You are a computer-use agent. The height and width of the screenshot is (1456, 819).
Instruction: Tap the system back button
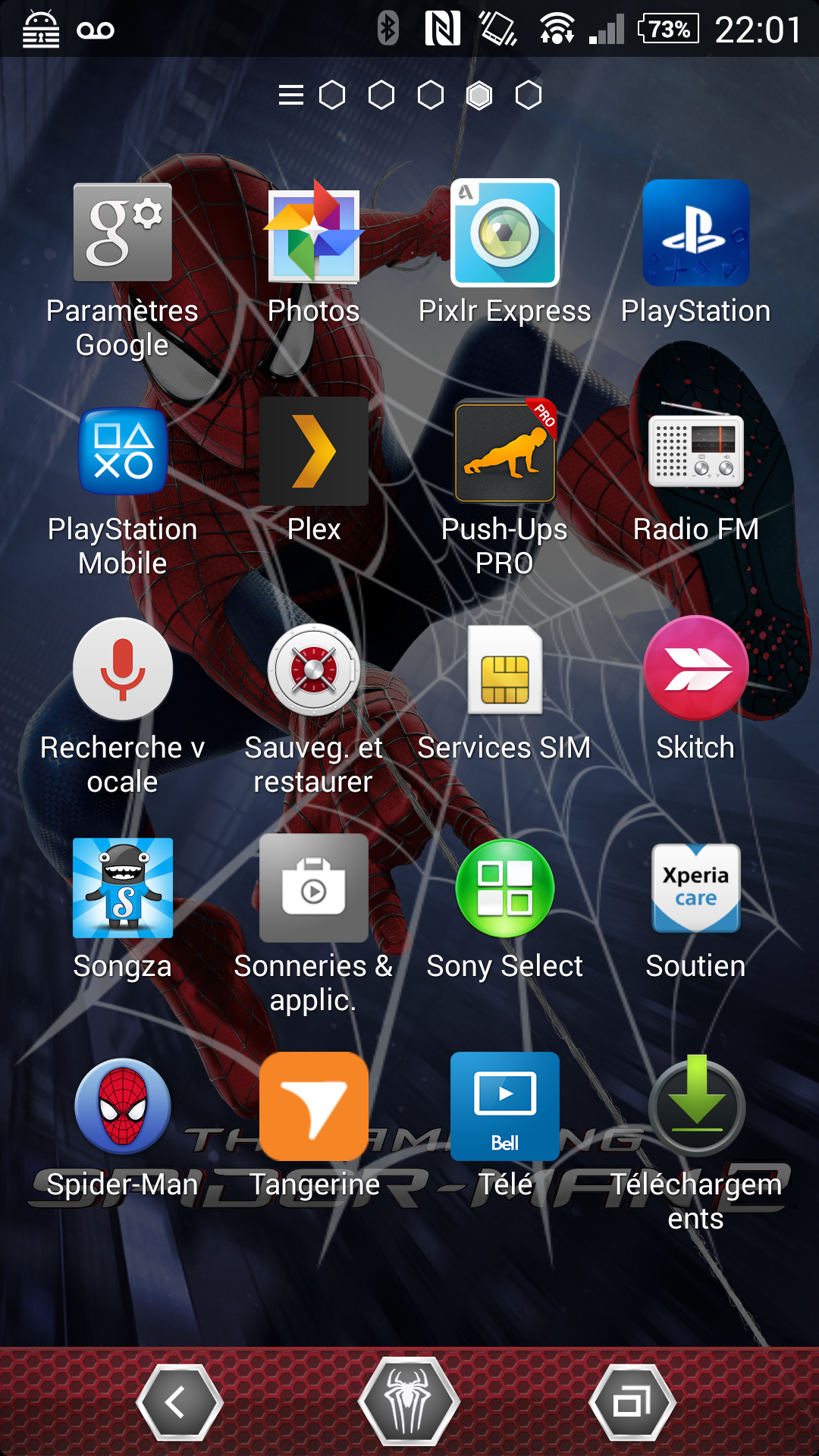(179, 1403)
